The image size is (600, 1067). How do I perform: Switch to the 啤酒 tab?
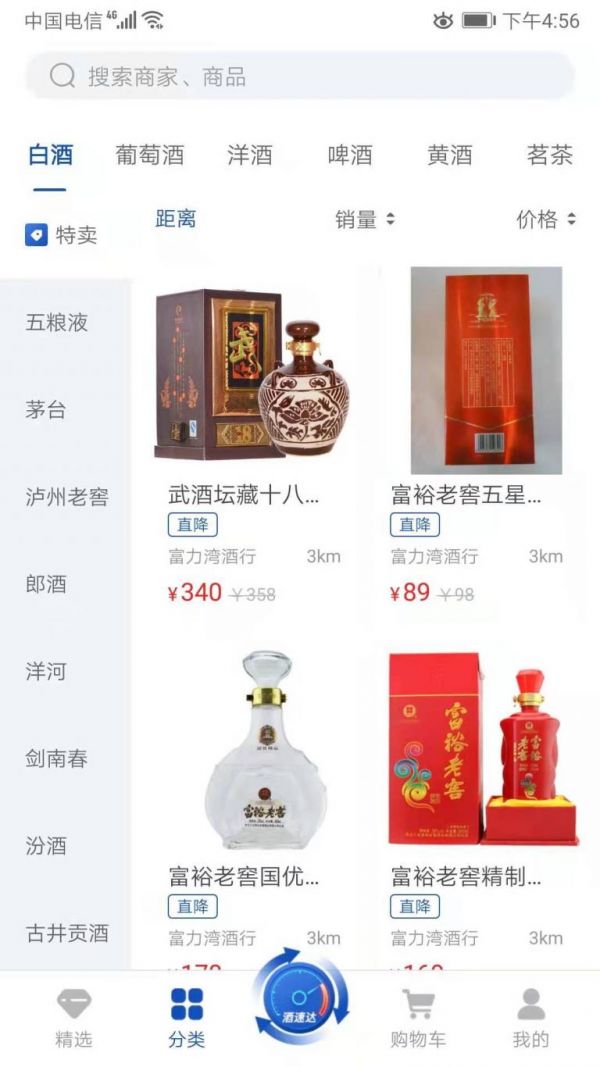[x=350, y=156]
